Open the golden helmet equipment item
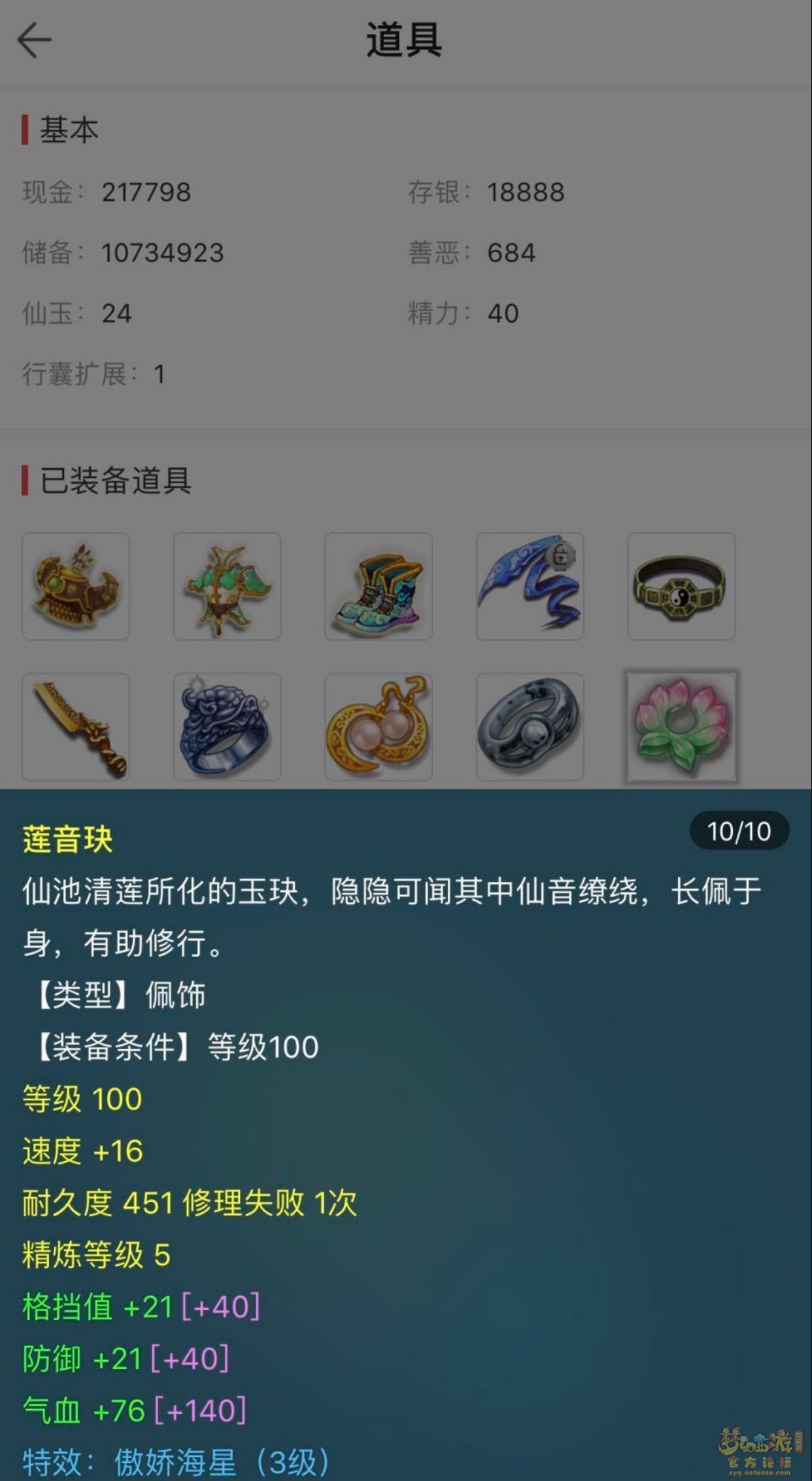This screenshot has width=812, height=1481. point(76,586)
